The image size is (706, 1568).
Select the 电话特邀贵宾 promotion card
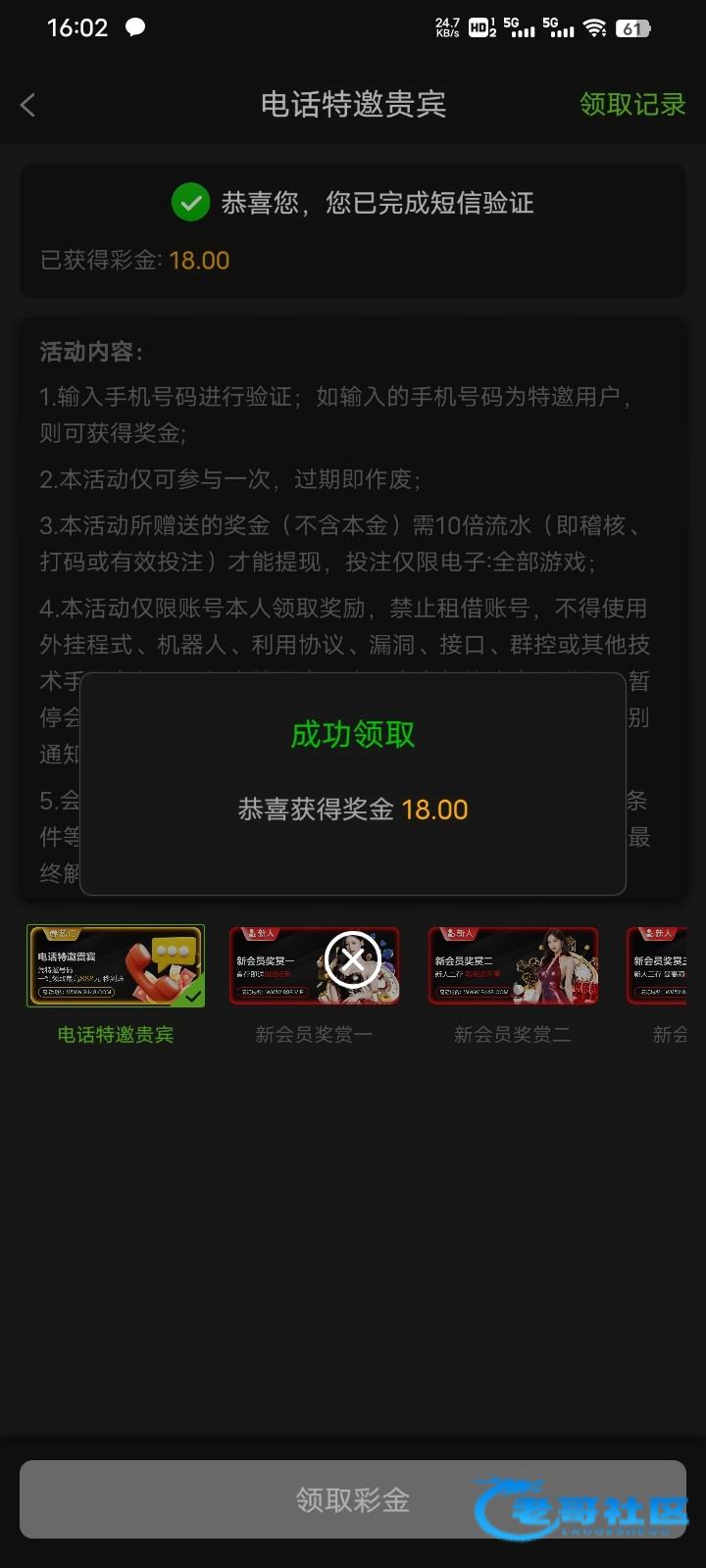(x=116, y=967)
